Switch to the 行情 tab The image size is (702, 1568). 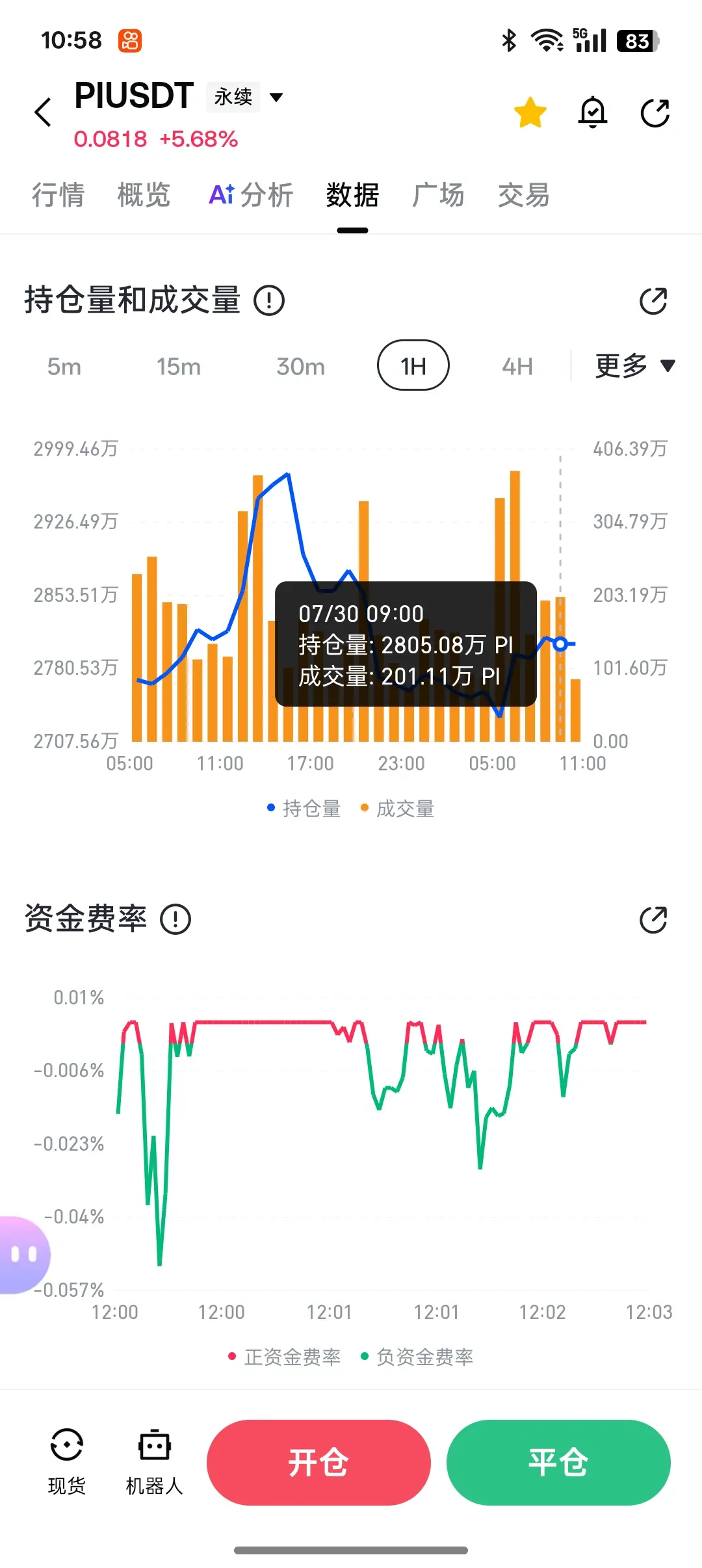click(58, 195)
